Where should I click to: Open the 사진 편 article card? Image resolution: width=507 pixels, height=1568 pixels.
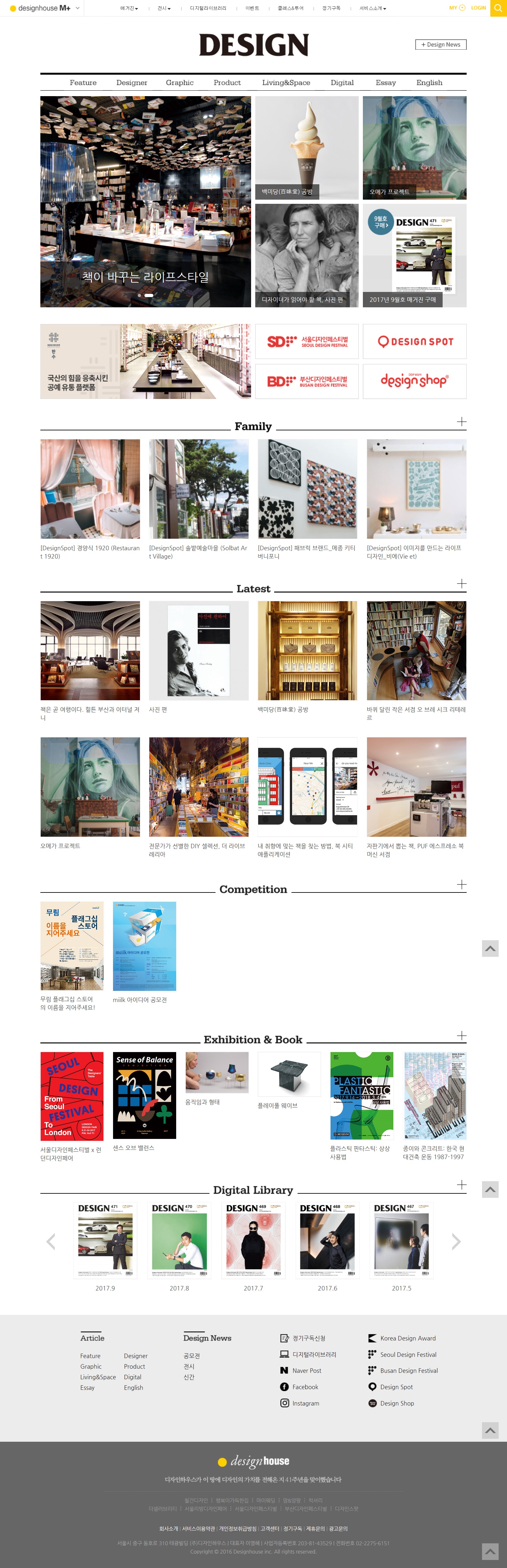(x=199, y=651)
